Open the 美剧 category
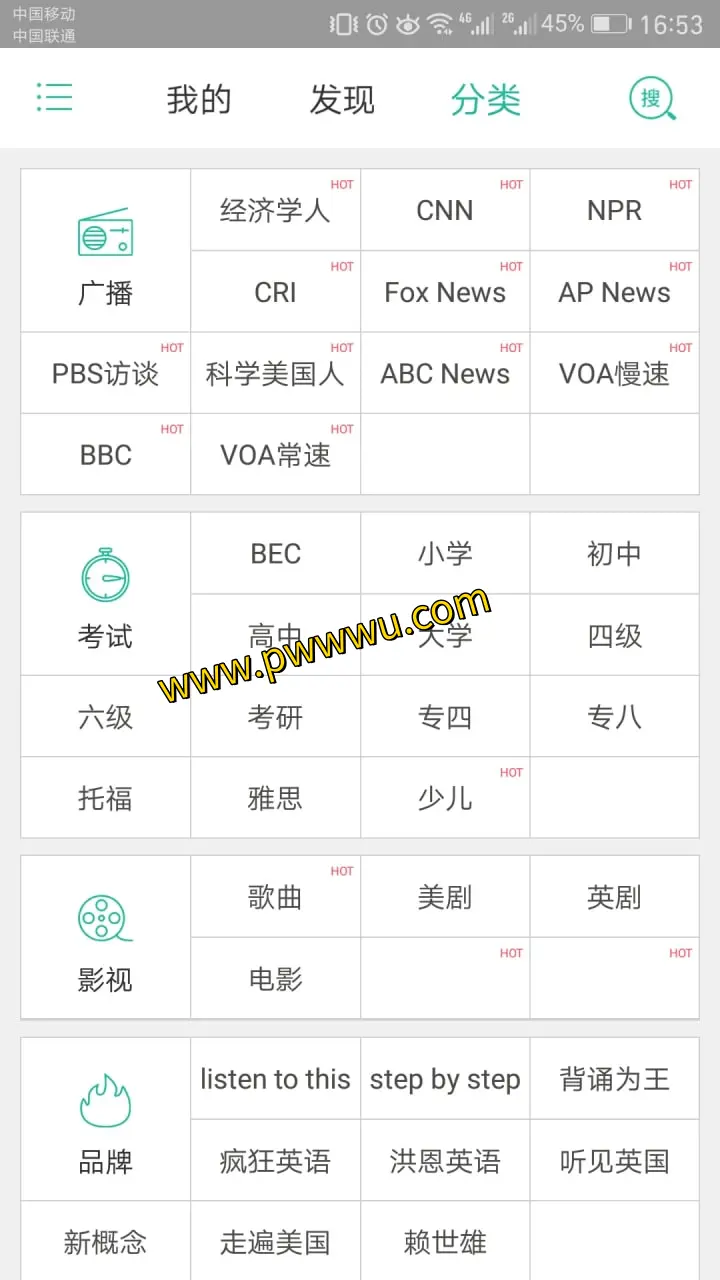Screen dimensions: 720x1280 [x=445, y=897]
